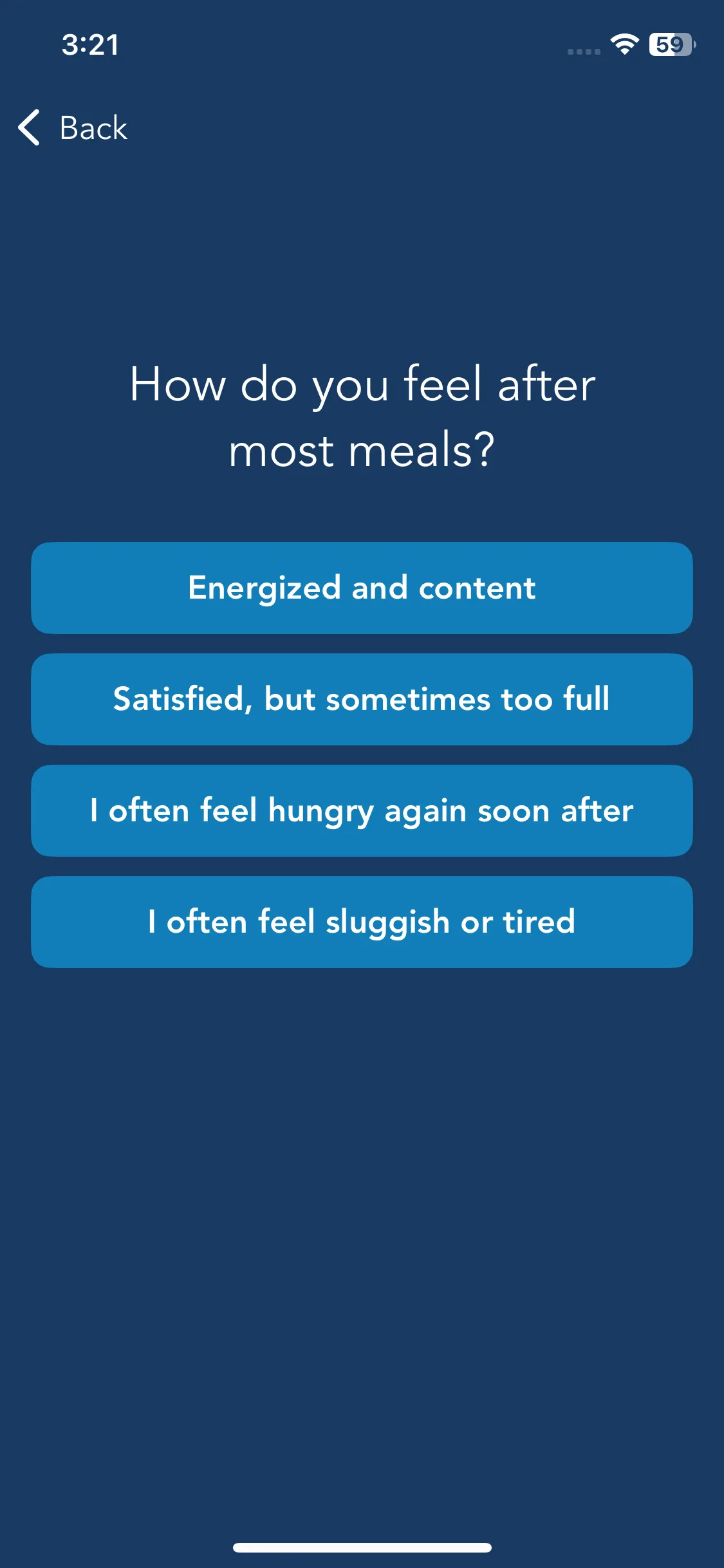Go back to the previous question
Viewport: 724px width, 1568px height.
point(73,127)
